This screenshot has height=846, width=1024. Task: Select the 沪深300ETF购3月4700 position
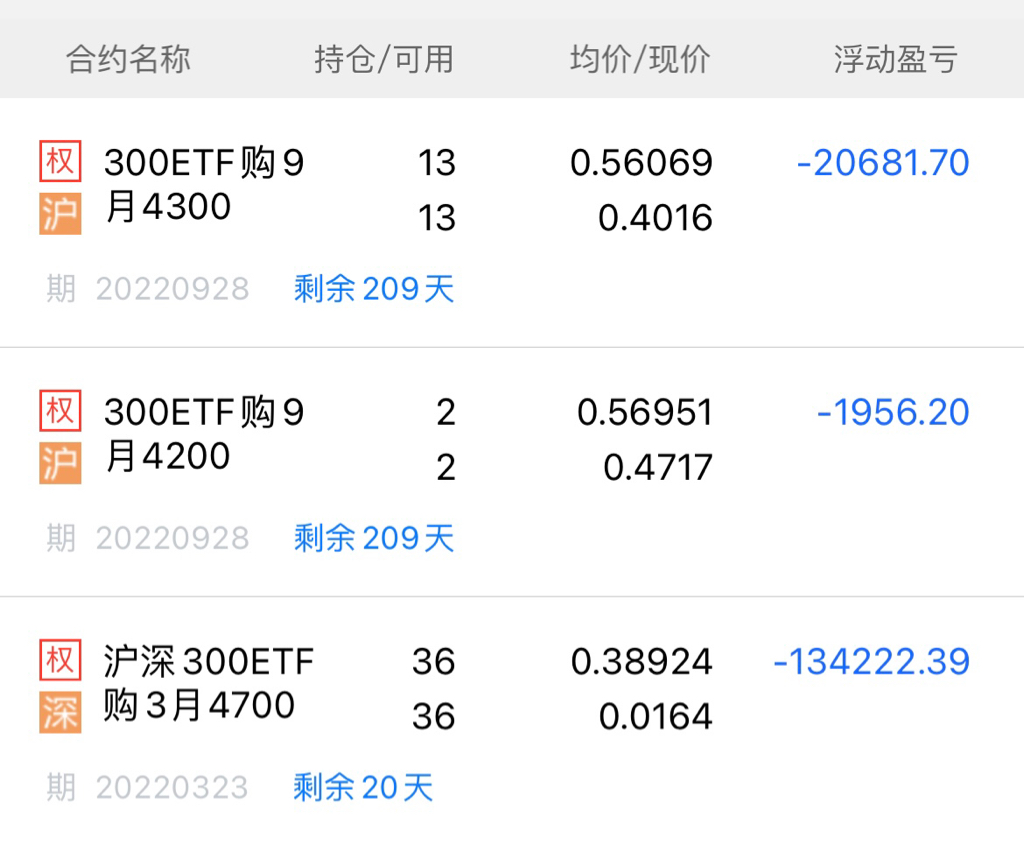[x=512, y=721]
